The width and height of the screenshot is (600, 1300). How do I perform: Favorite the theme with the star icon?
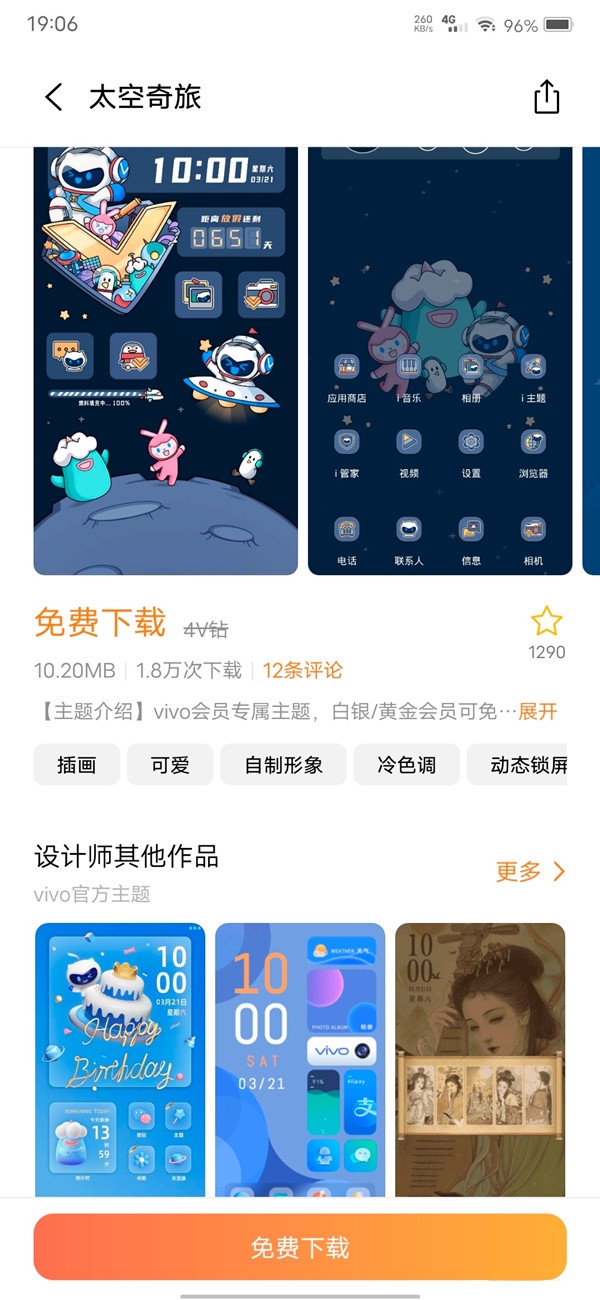pos(546,623)
